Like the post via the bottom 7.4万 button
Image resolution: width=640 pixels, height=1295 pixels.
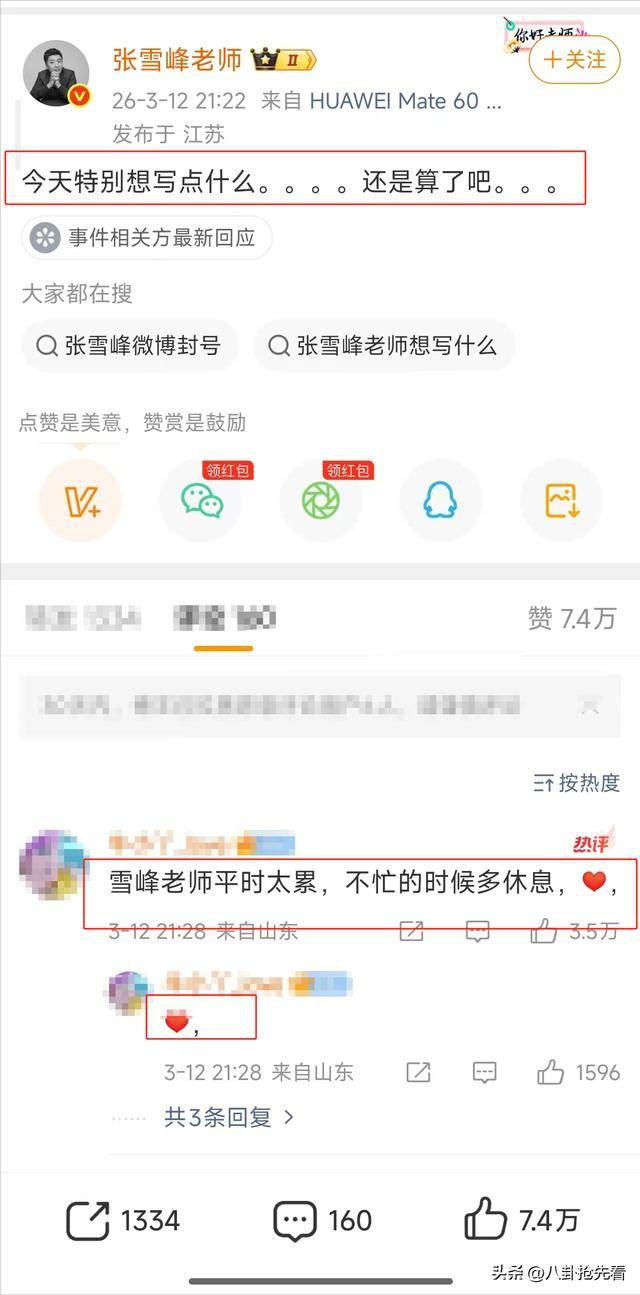(521, 1221)
